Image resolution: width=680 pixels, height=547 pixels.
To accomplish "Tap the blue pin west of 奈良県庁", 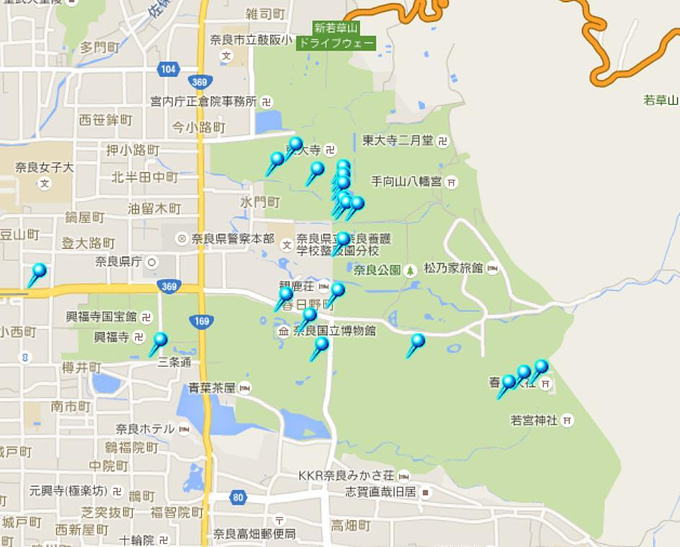I will pyautogui.click(x=39, y=271).
